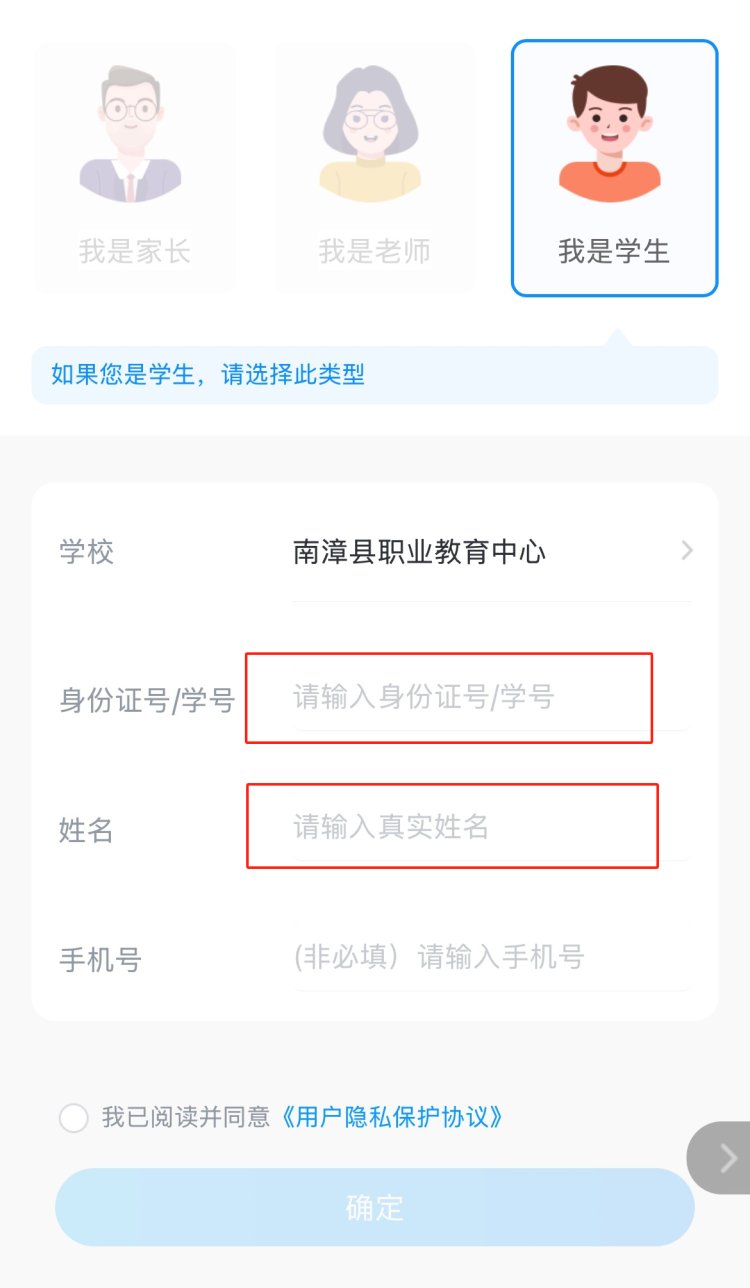
Task: Choose the 我是老师 role card
Action: tap(374, 168)
